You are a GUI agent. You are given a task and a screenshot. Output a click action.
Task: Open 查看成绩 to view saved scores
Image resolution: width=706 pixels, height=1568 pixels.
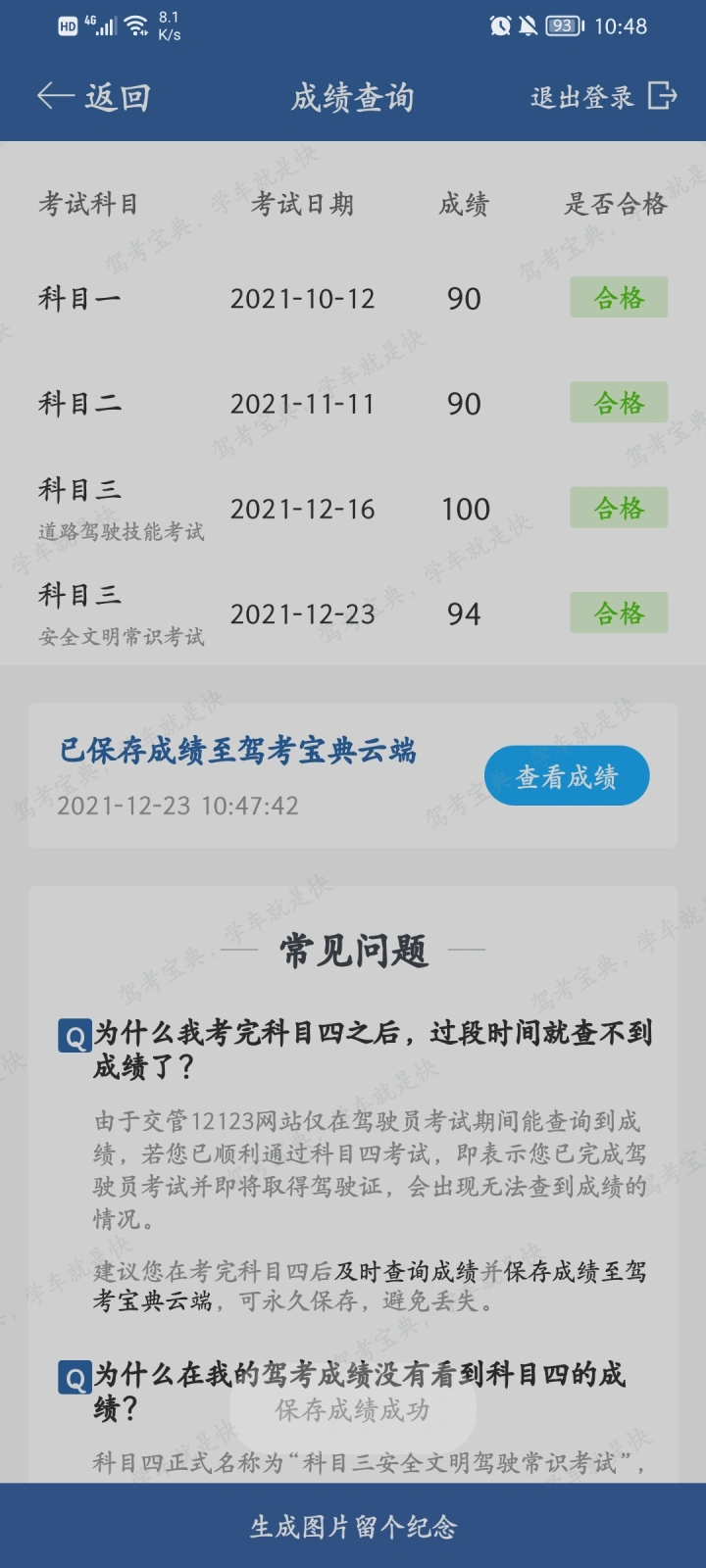[567, 776]
